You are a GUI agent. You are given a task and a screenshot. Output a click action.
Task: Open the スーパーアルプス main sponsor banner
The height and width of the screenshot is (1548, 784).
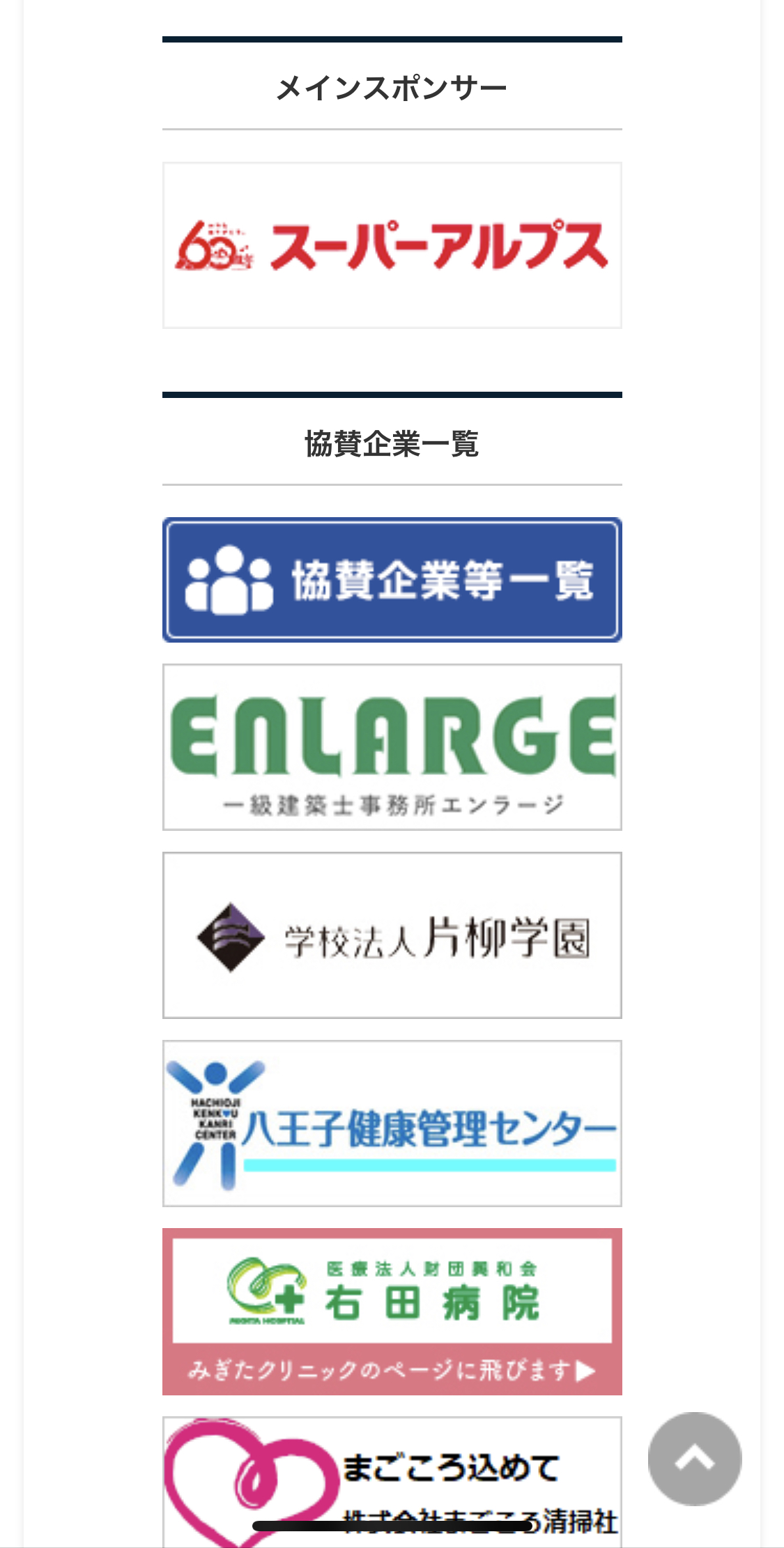point(392,245)
